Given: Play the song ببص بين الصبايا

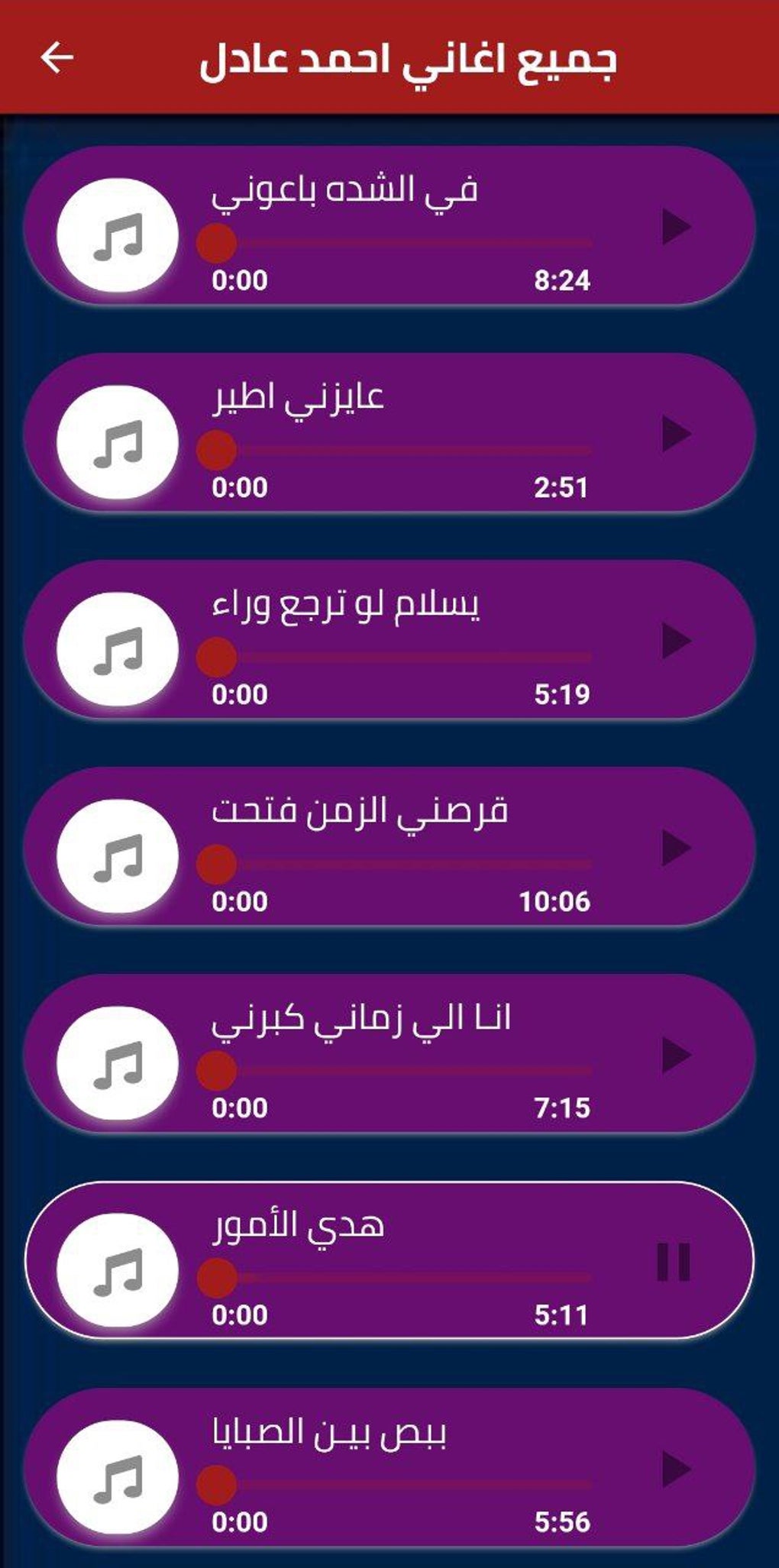Looking at the screenshot, I should (x=675, y=1469).
